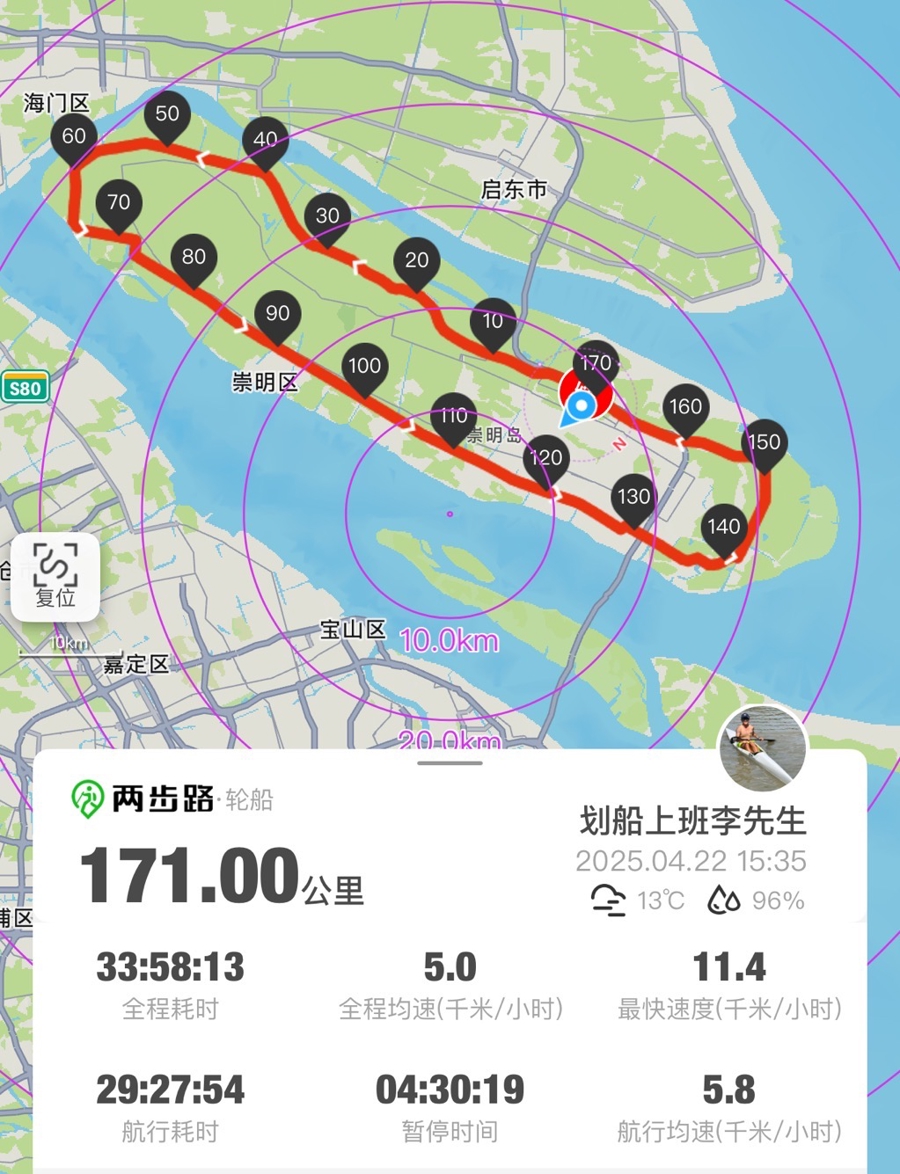The height and width of the screenshot is (1174, 900).
Task: Expand the track details panel handle
Action: tap(450, 763)
